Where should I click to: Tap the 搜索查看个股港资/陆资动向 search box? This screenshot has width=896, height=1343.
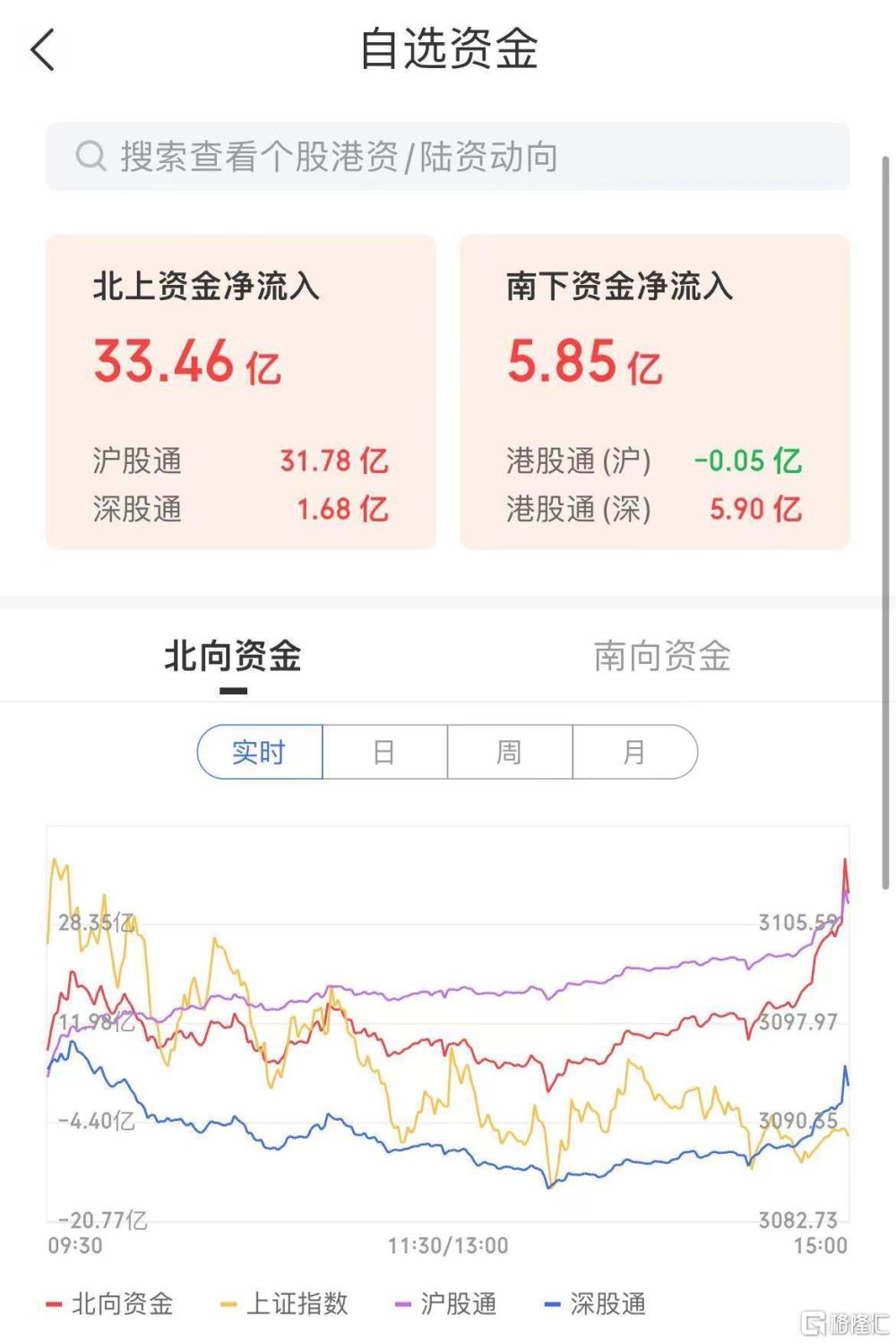coord(447,157)
